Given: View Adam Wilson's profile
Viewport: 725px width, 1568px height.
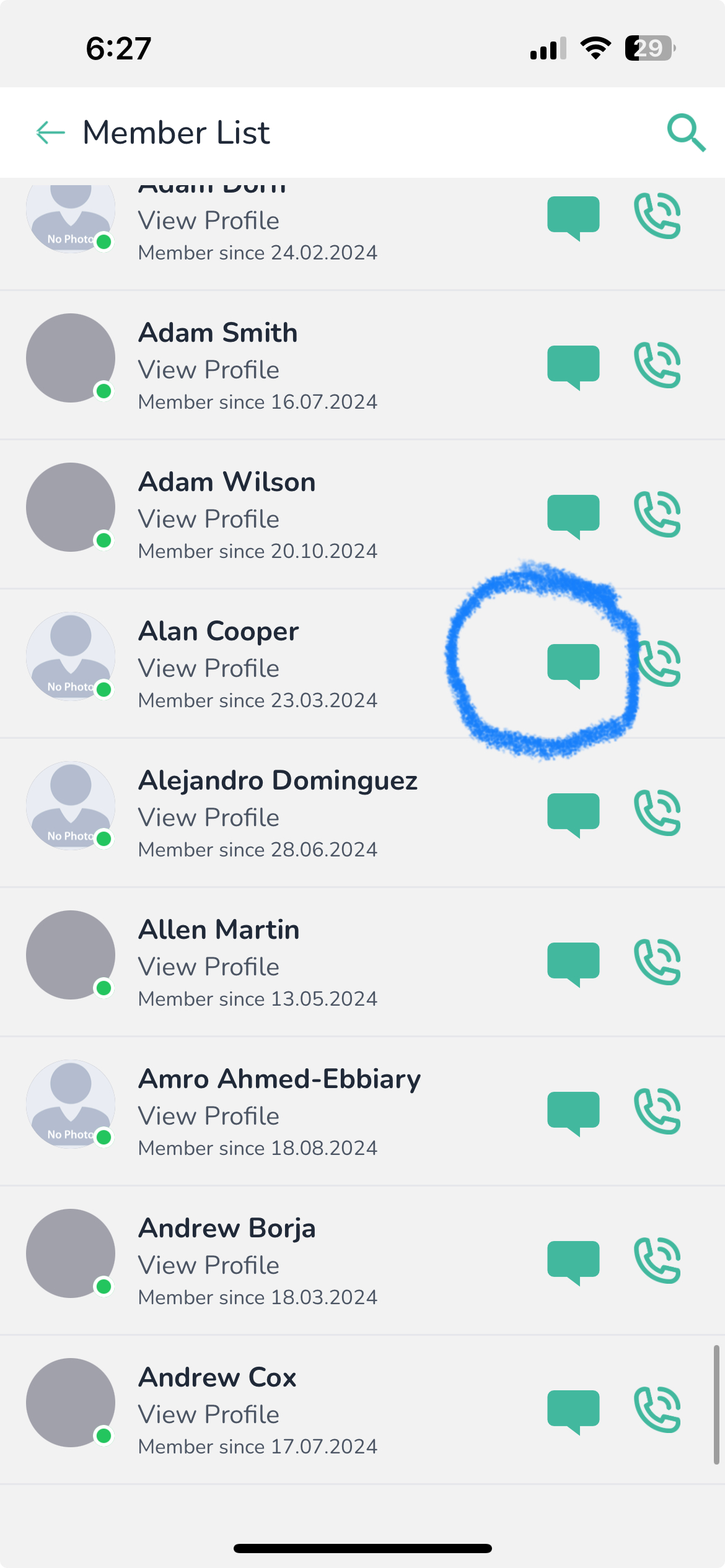Looking at the screenshot, I should (x=209, y=519).
